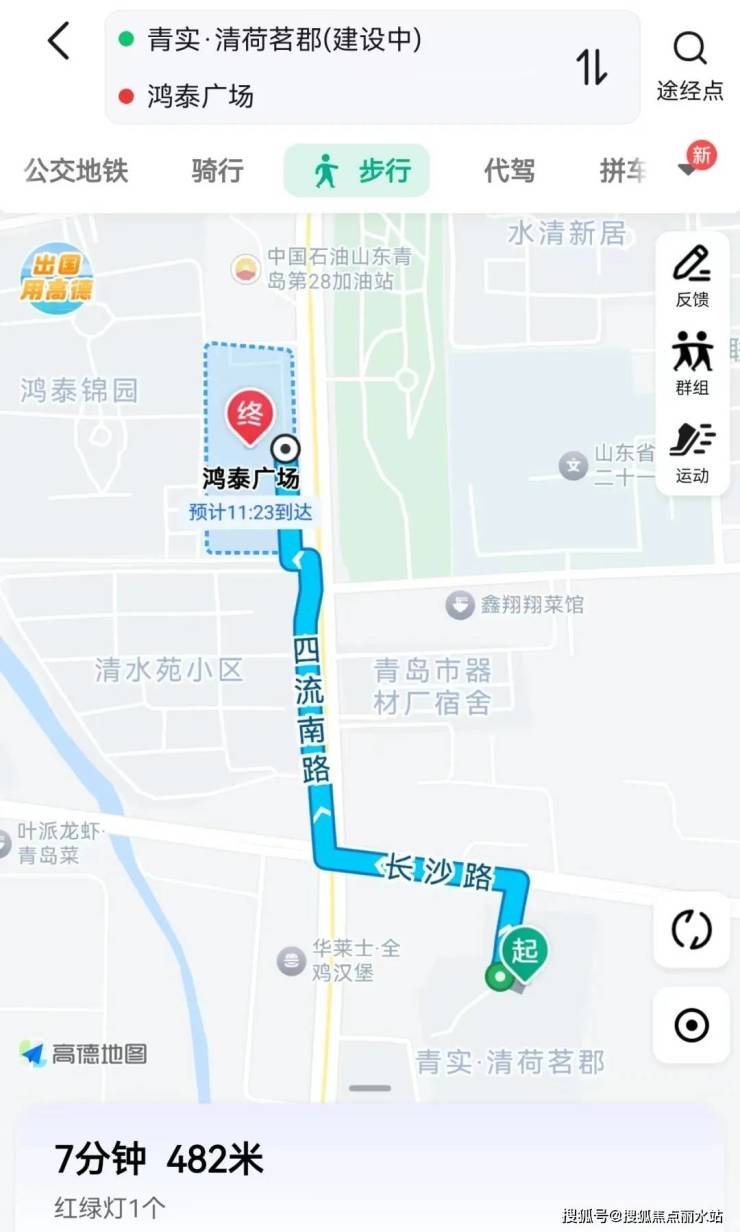Image resolution: width=740 pixels, height=1232 pixels.
Task: Switch to the 代驾 tab
Action: [x=509, y=171]
